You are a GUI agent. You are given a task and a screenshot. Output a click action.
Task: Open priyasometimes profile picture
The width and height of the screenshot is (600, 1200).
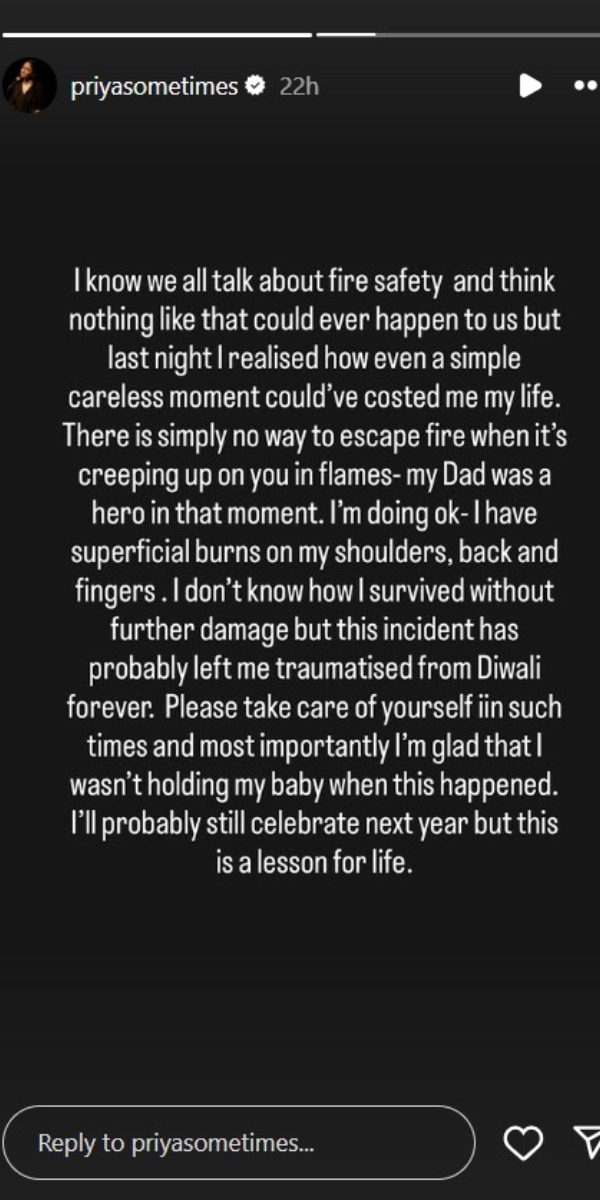pos(30,86)
